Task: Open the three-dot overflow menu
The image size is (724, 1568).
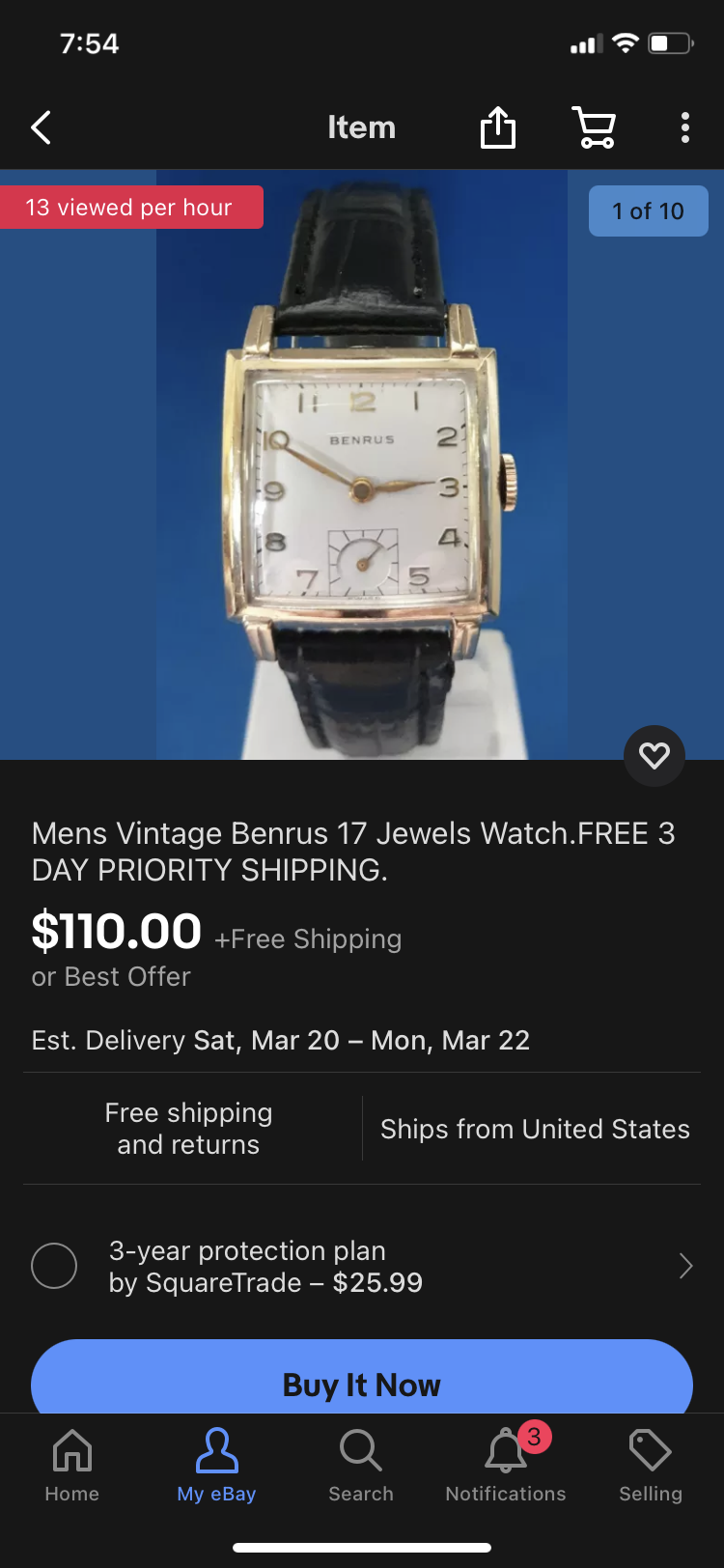Action: tap(684, 127)
